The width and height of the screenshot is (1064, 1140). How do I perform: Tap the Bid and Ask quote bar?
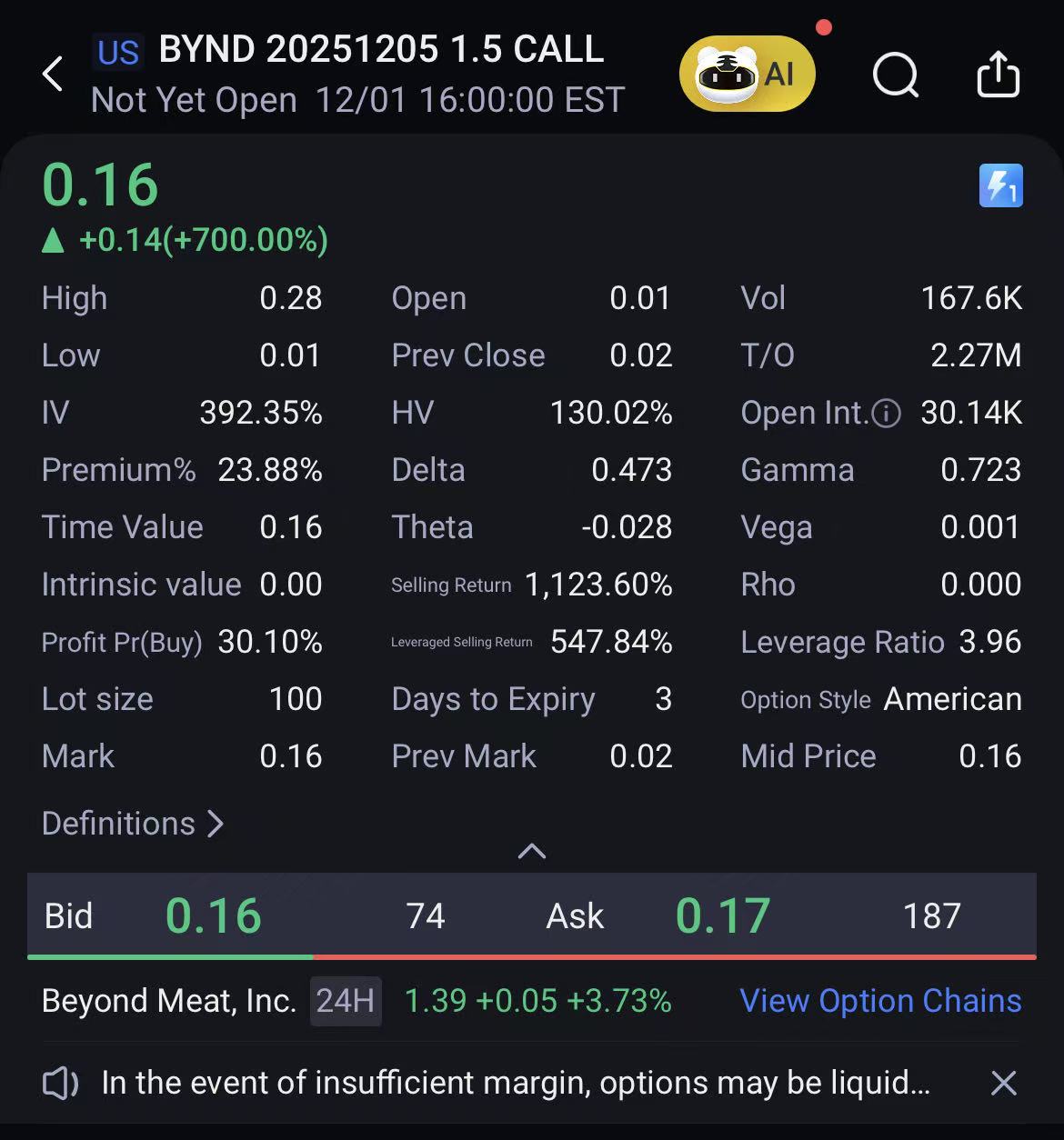click(x=532, y=915)
